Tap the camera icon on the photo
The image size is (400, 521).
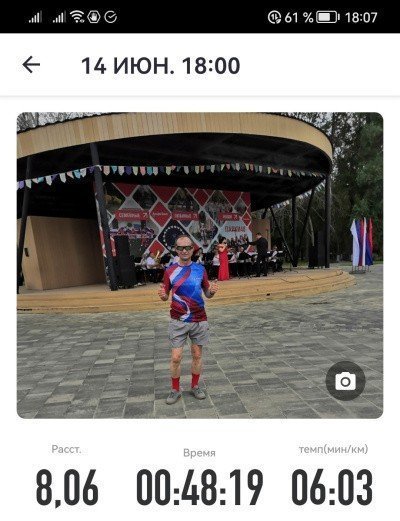pyautogui.click(x=345, y=381)
